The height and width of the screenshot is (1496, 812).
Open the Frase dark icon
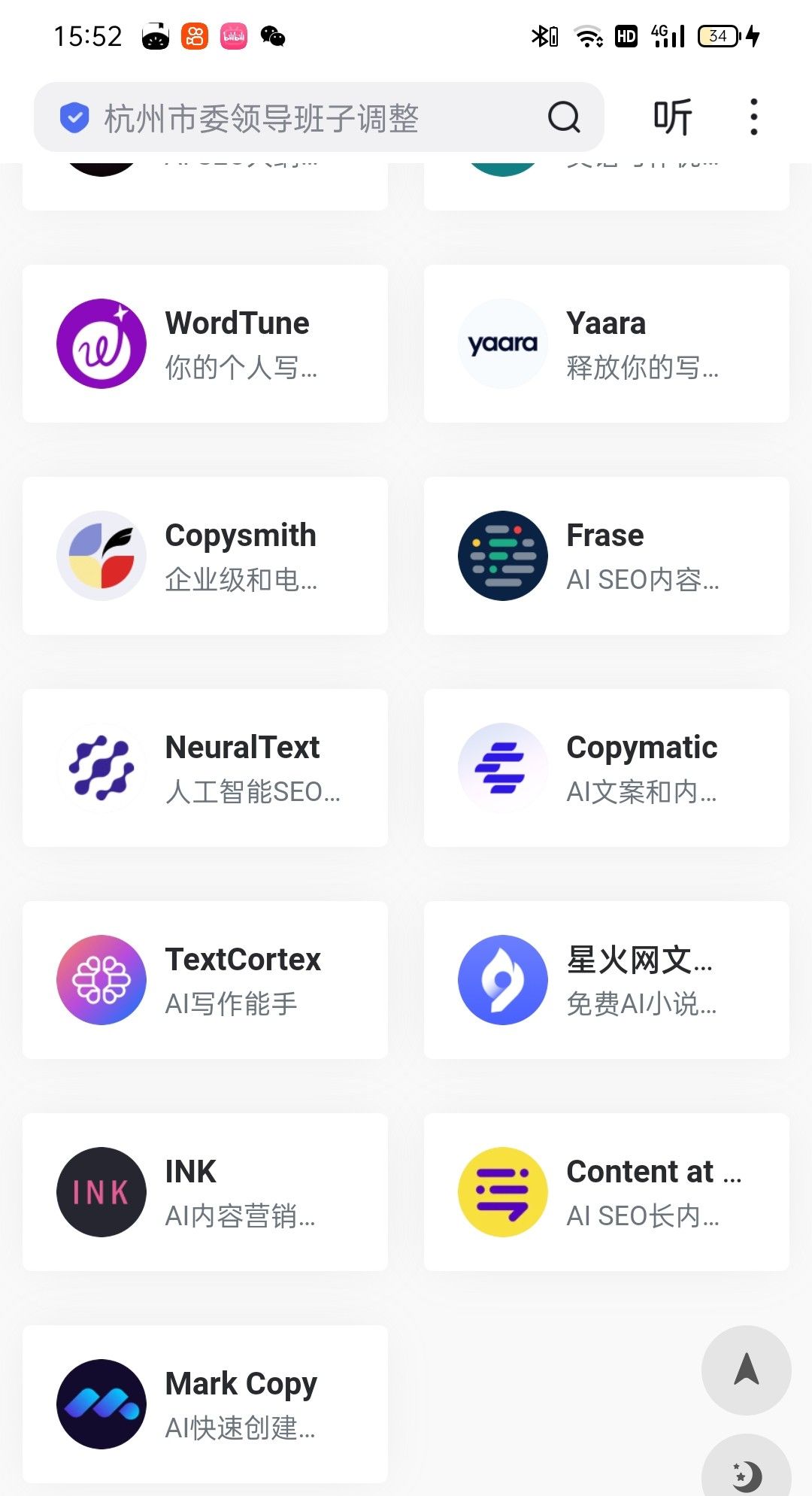point(502,555)
